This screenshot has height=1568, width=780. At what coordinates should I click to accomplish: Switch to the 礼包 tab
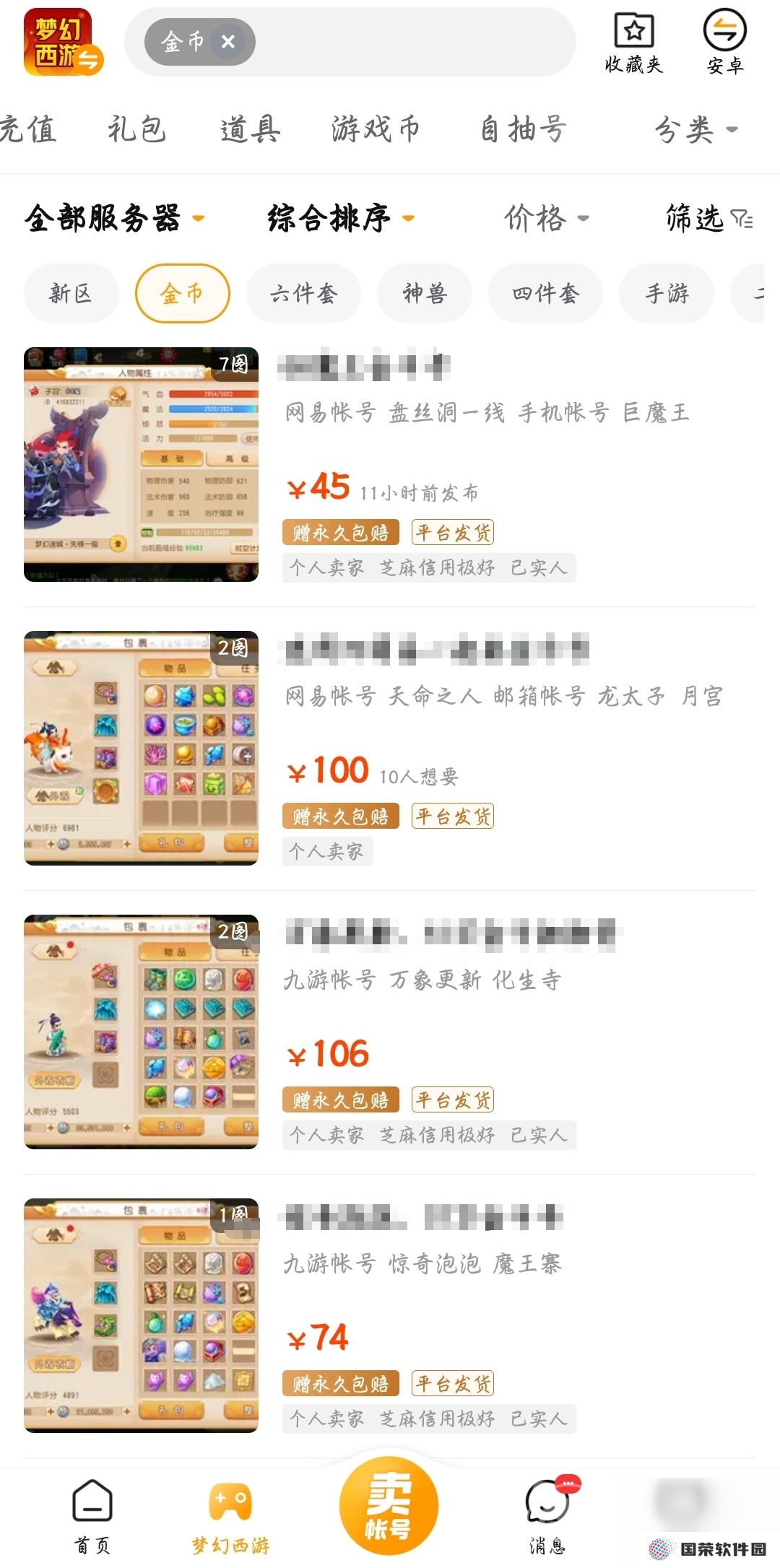[x=136, y=130]
